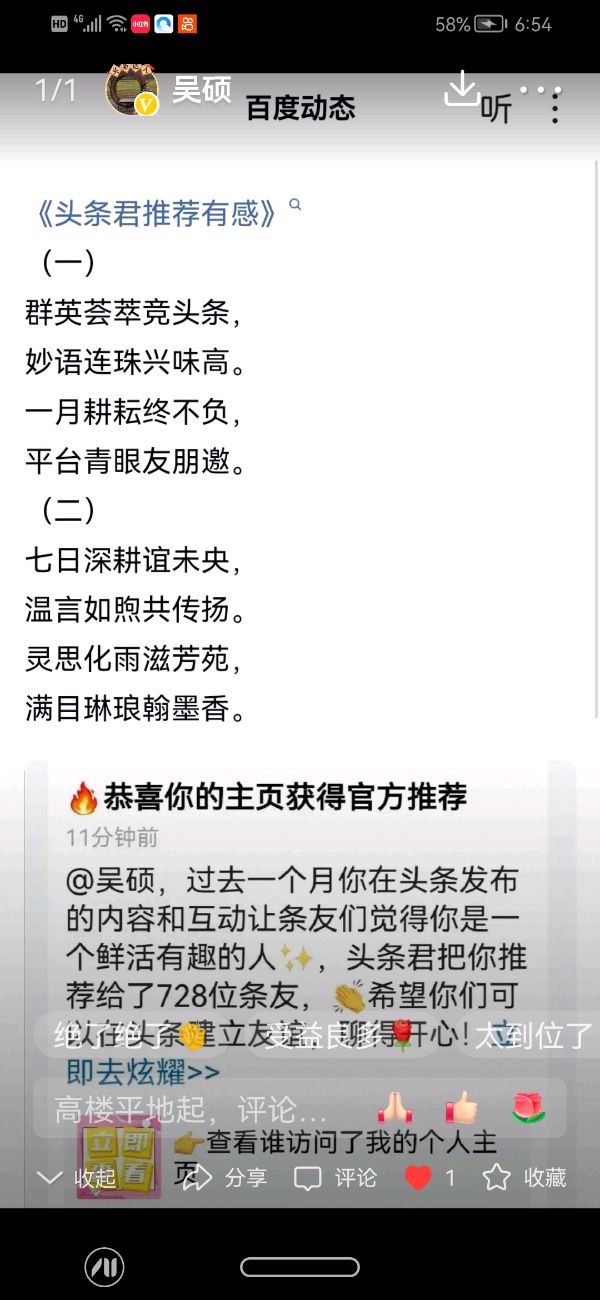Download the image
Viewport: 600px width, 1300px height.
(x=461, y=88)
